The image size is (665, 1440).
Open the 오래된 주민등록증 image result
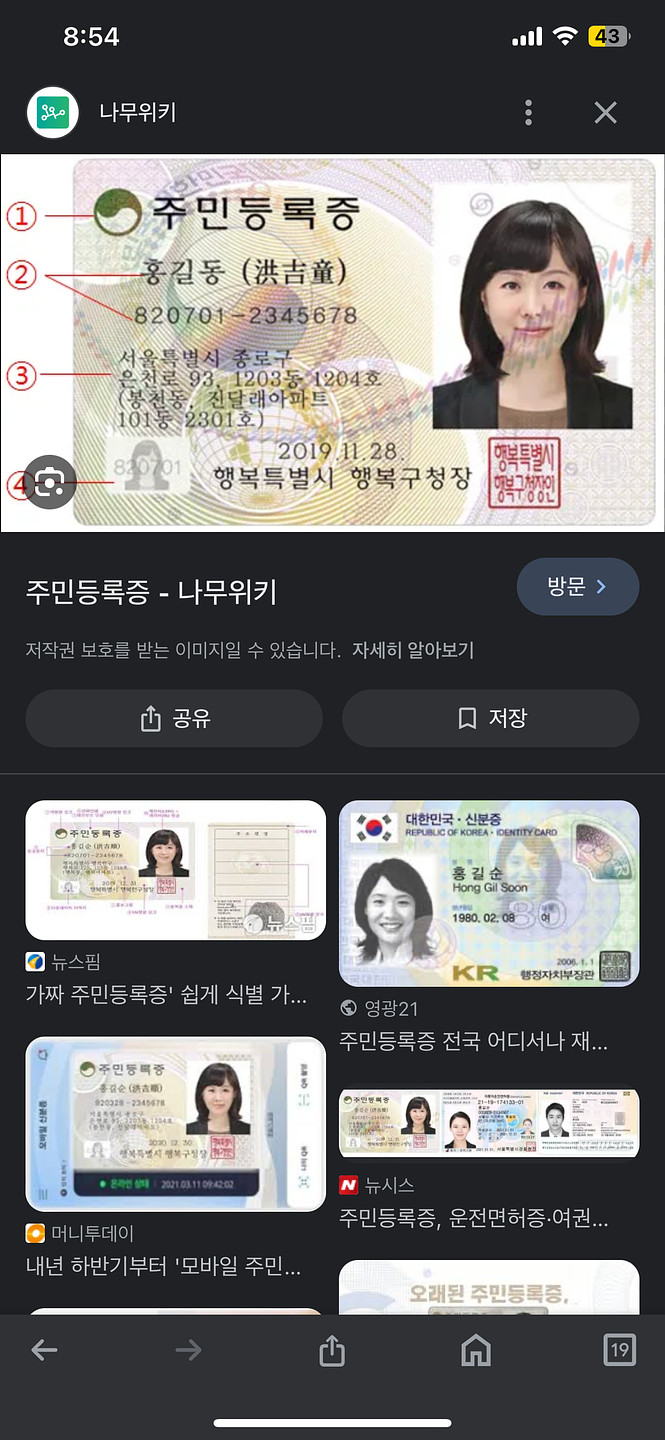[488, 1288]
